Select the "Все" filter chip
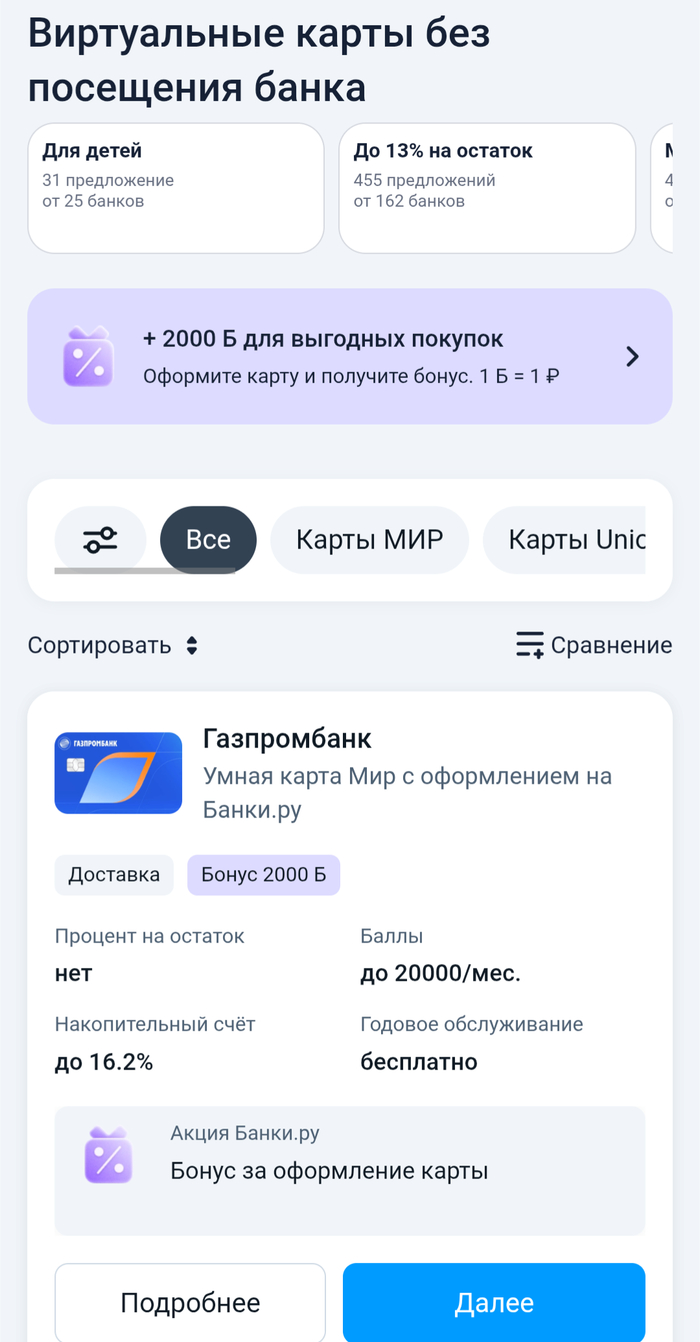 tap(208, 540)
